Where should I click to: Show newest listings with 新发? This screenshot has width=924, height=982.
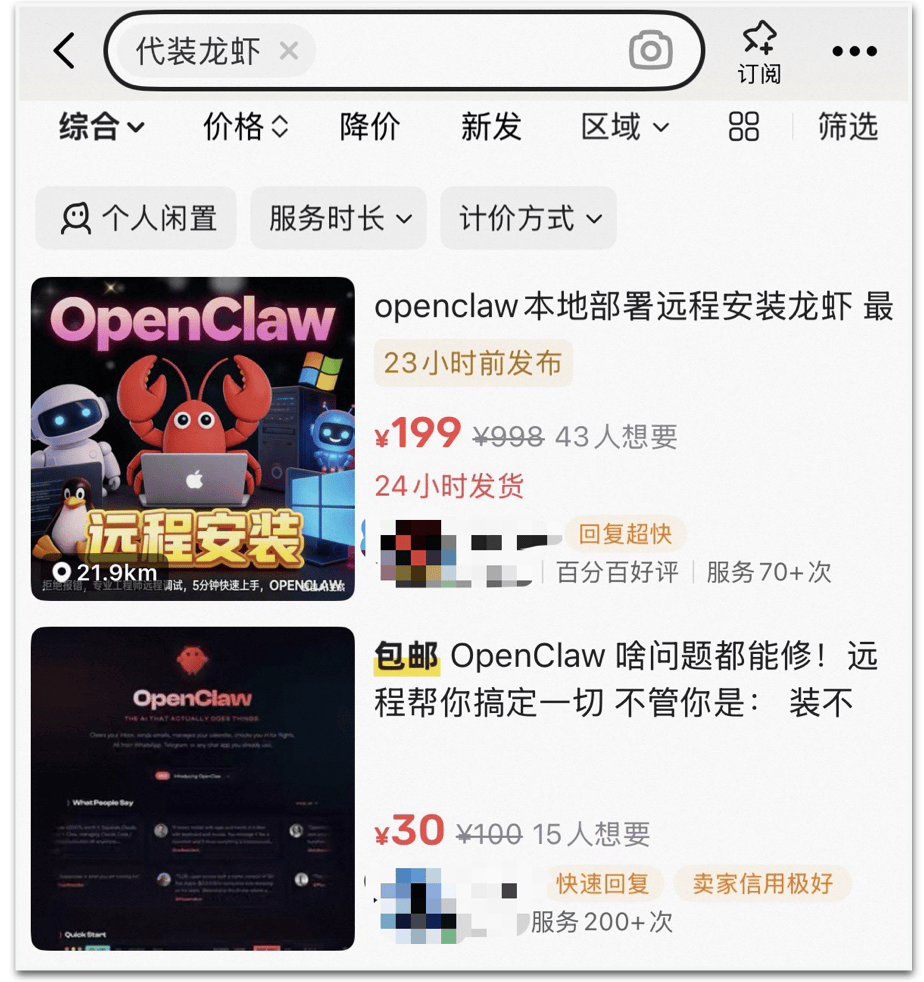[x=491, y=127]
